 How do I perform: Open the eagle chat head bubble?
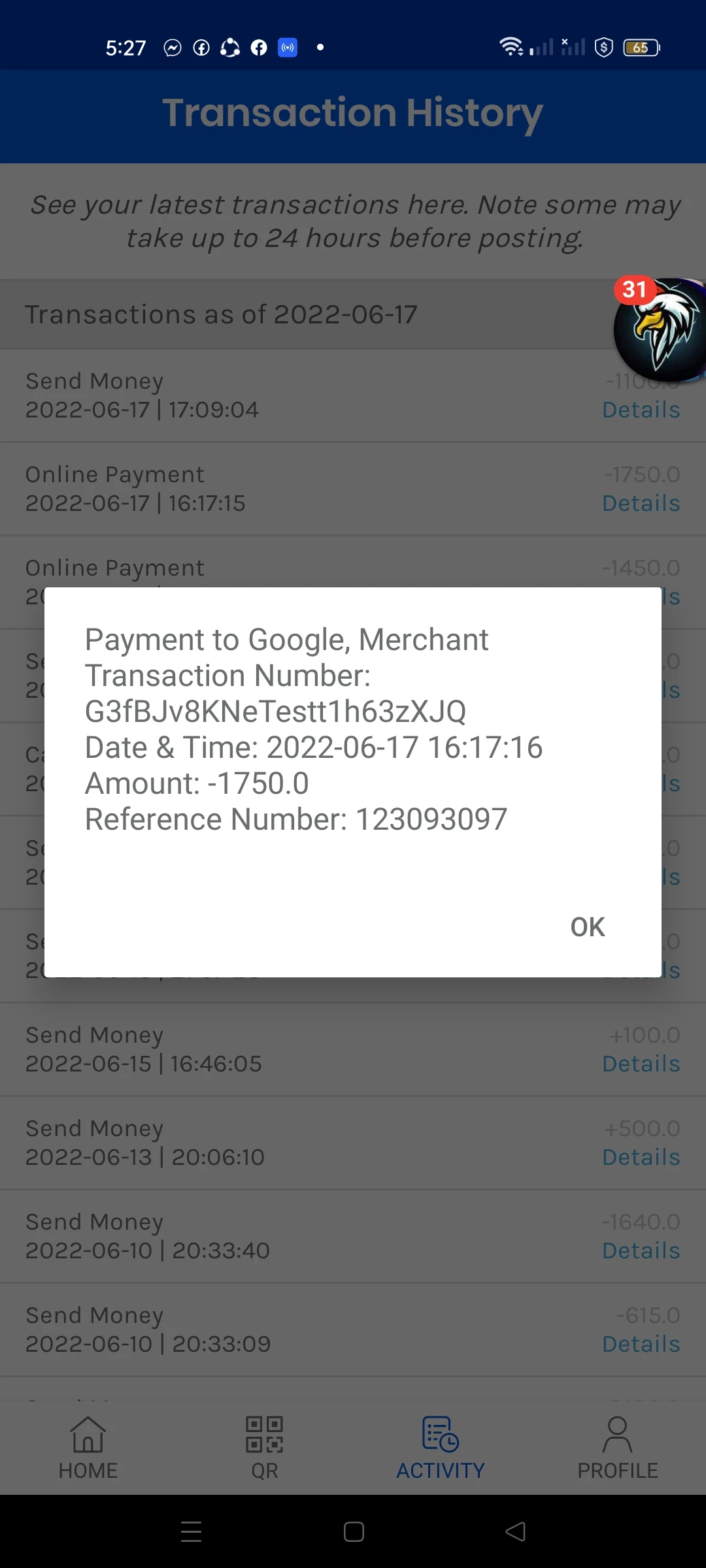click(x=660, y=331)
